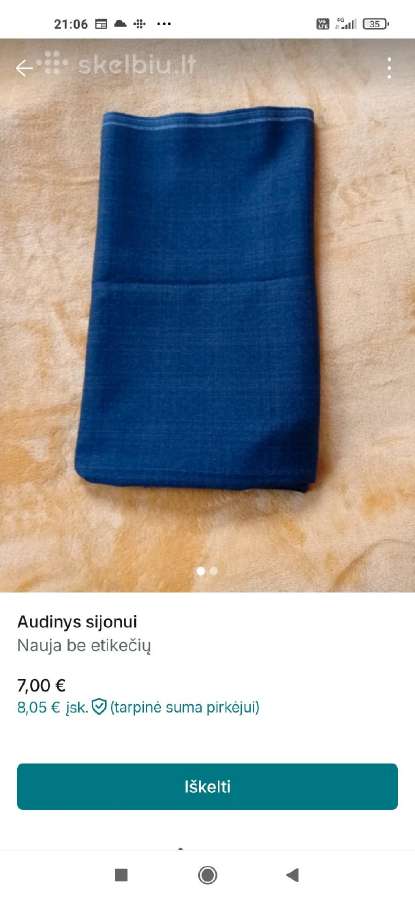415x900 pixels.
Task: Tap the system home button
Action: pyautogui.click(x=207, y=875)
